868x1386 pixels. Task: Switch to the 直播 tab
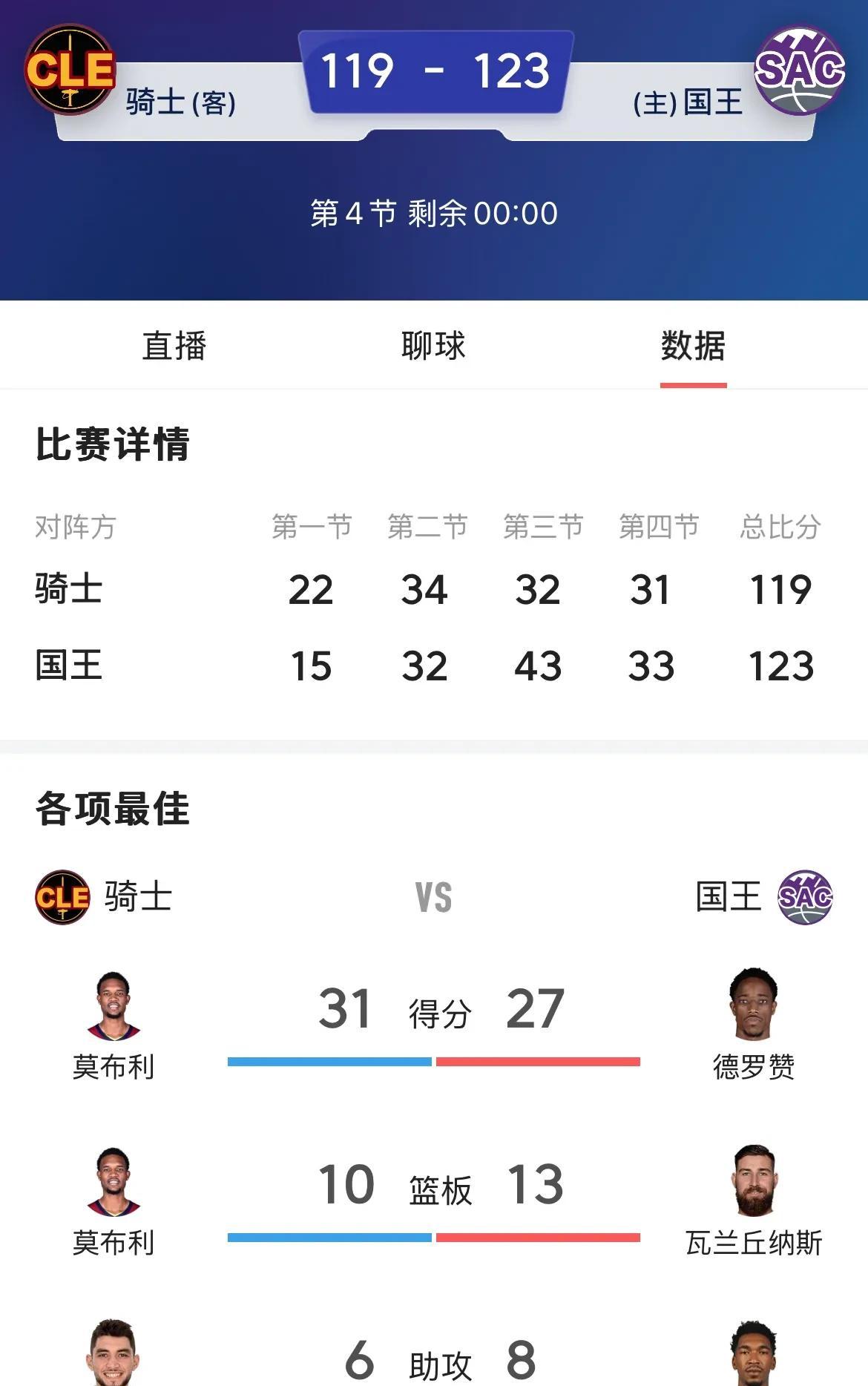coord(172,346)
